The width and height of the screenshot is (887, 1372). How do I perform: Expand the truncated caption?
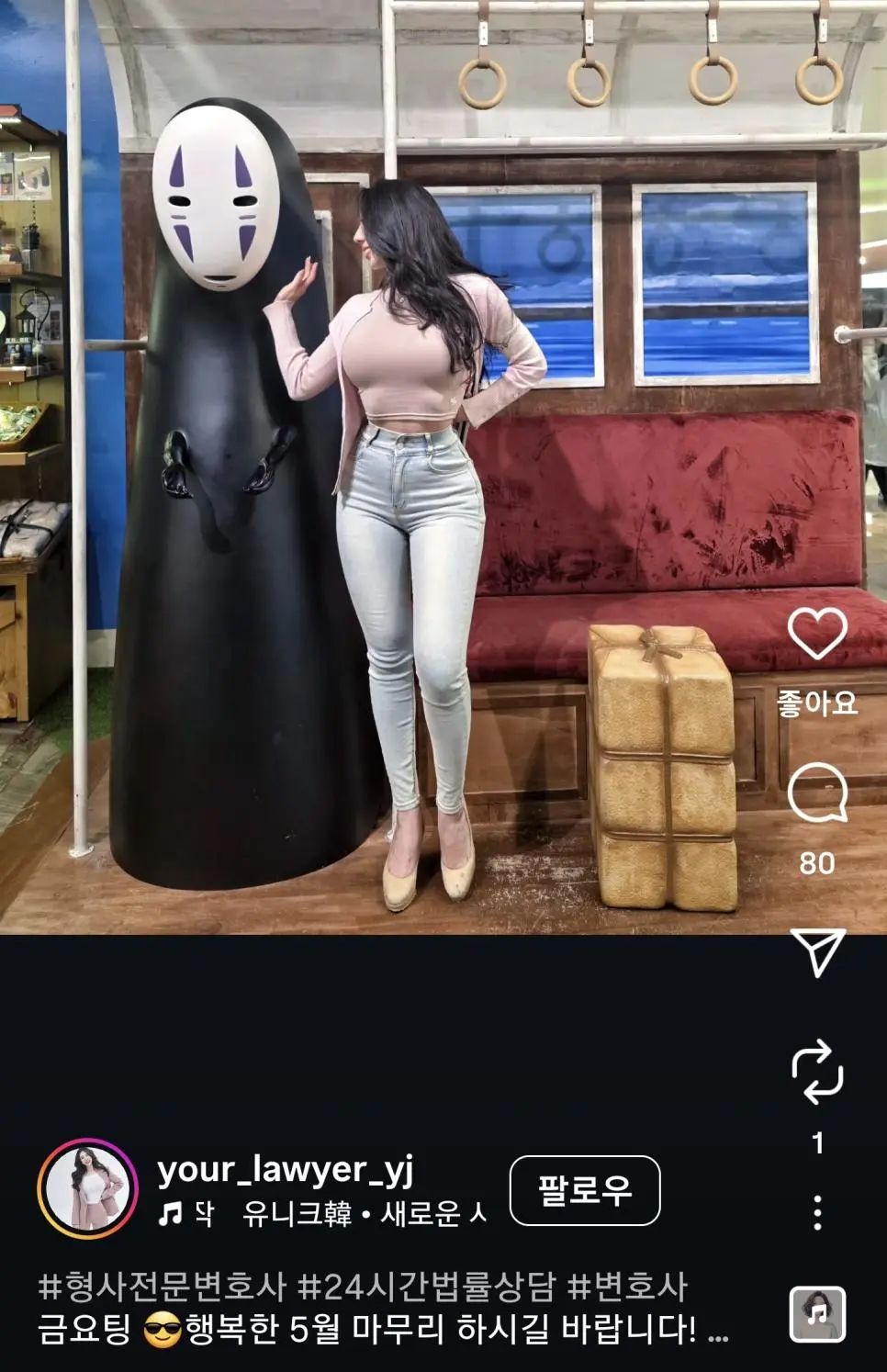[x=719, y=1332]
